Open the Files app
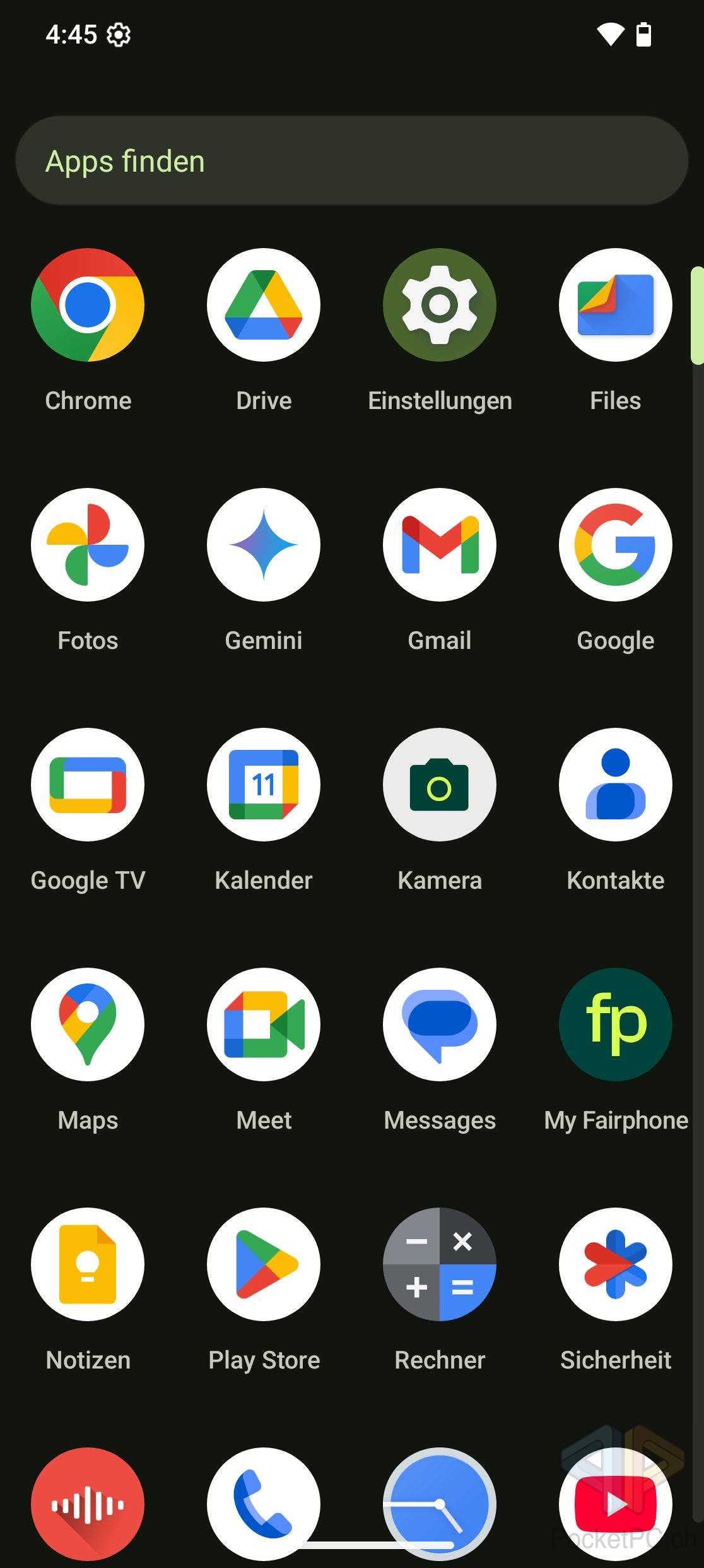 [615, 305]
